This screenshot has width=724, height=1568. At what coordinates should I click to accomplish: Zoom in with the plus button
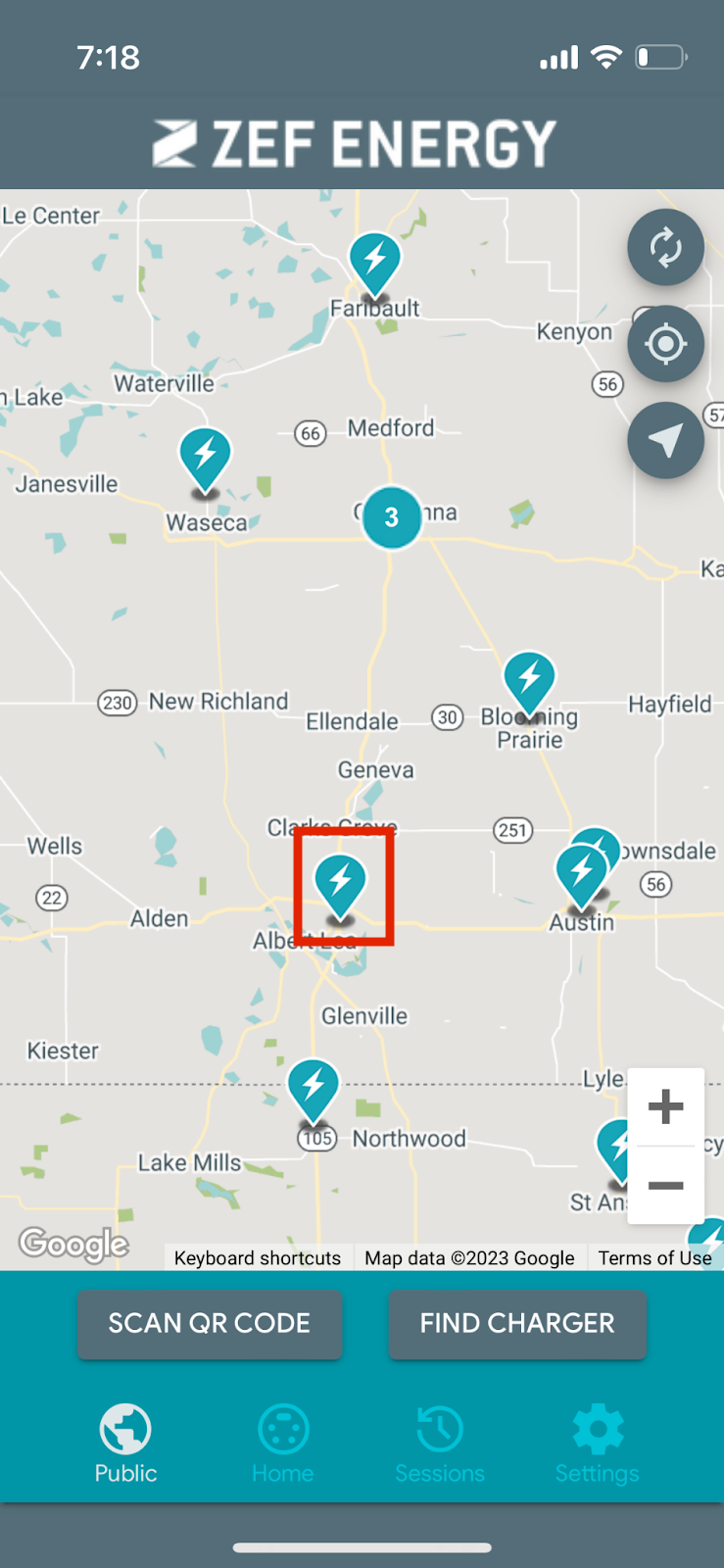(x=666, y=1106)
